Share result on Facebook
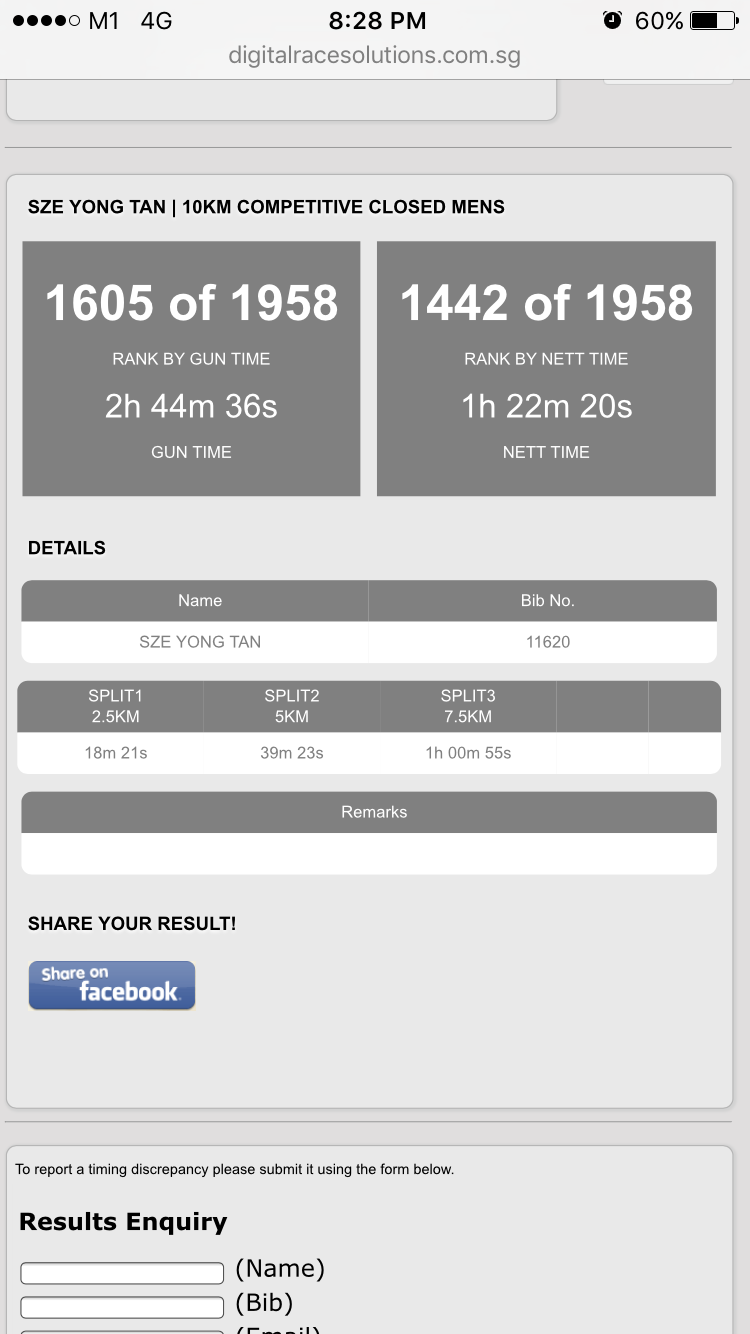The width and height of the screenshot is (750, 1334). [112, 985]
